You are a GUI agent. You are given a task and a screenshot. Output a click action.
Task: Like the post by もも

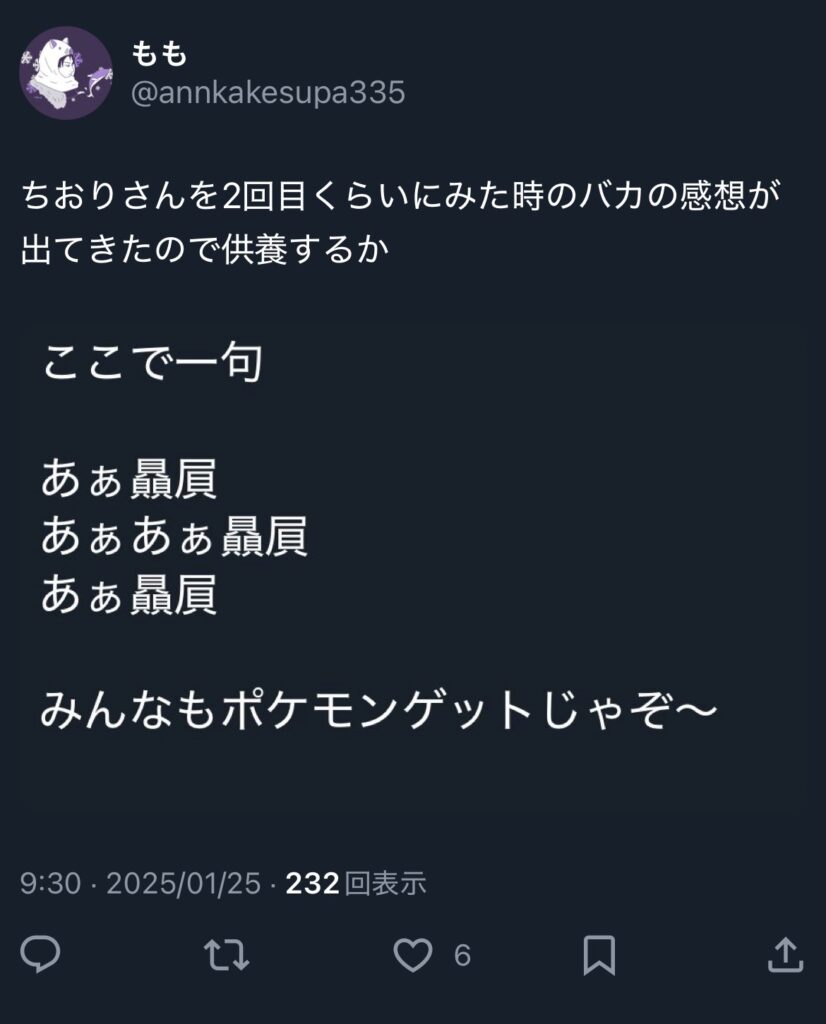[412, 954]
